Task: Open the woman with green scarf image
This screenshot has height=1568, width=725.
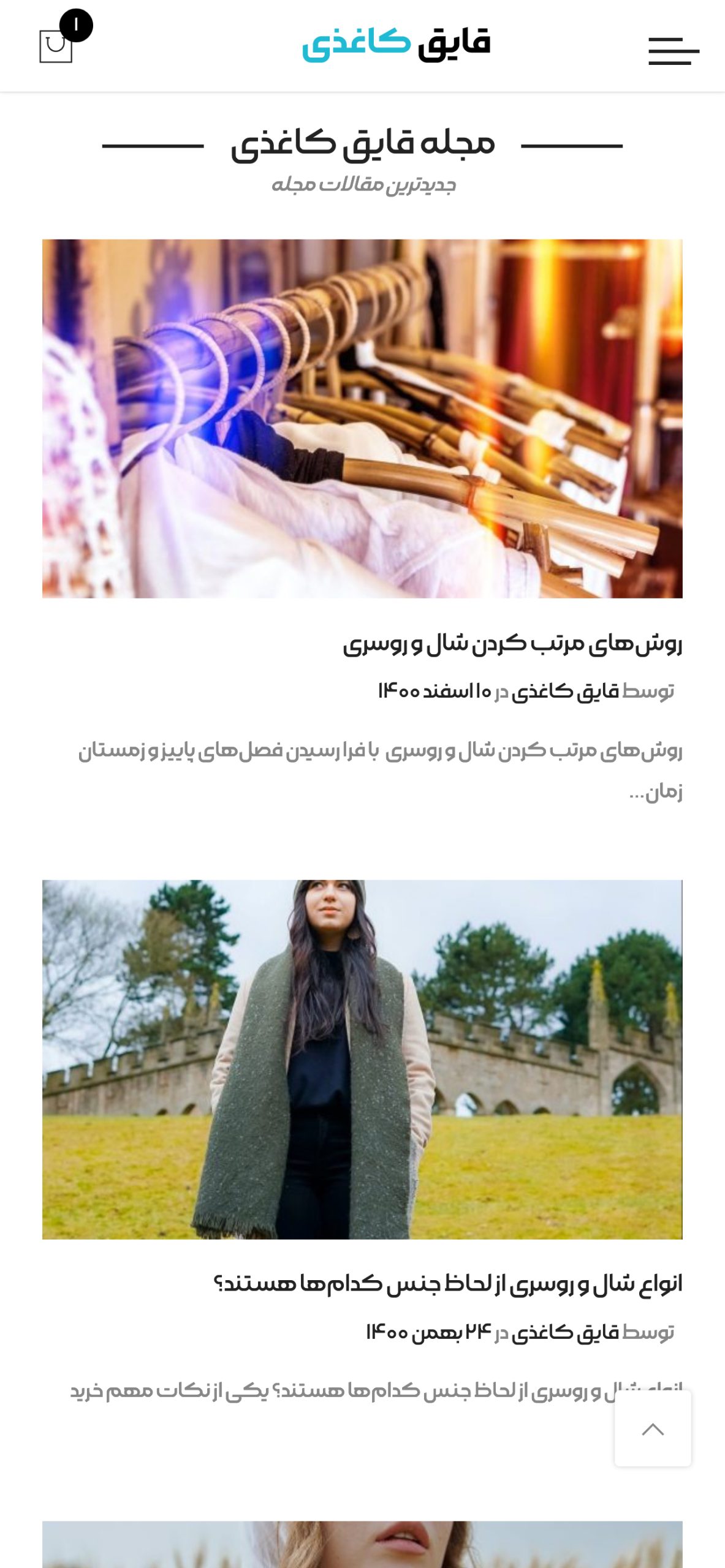Action: point(362,1060)
